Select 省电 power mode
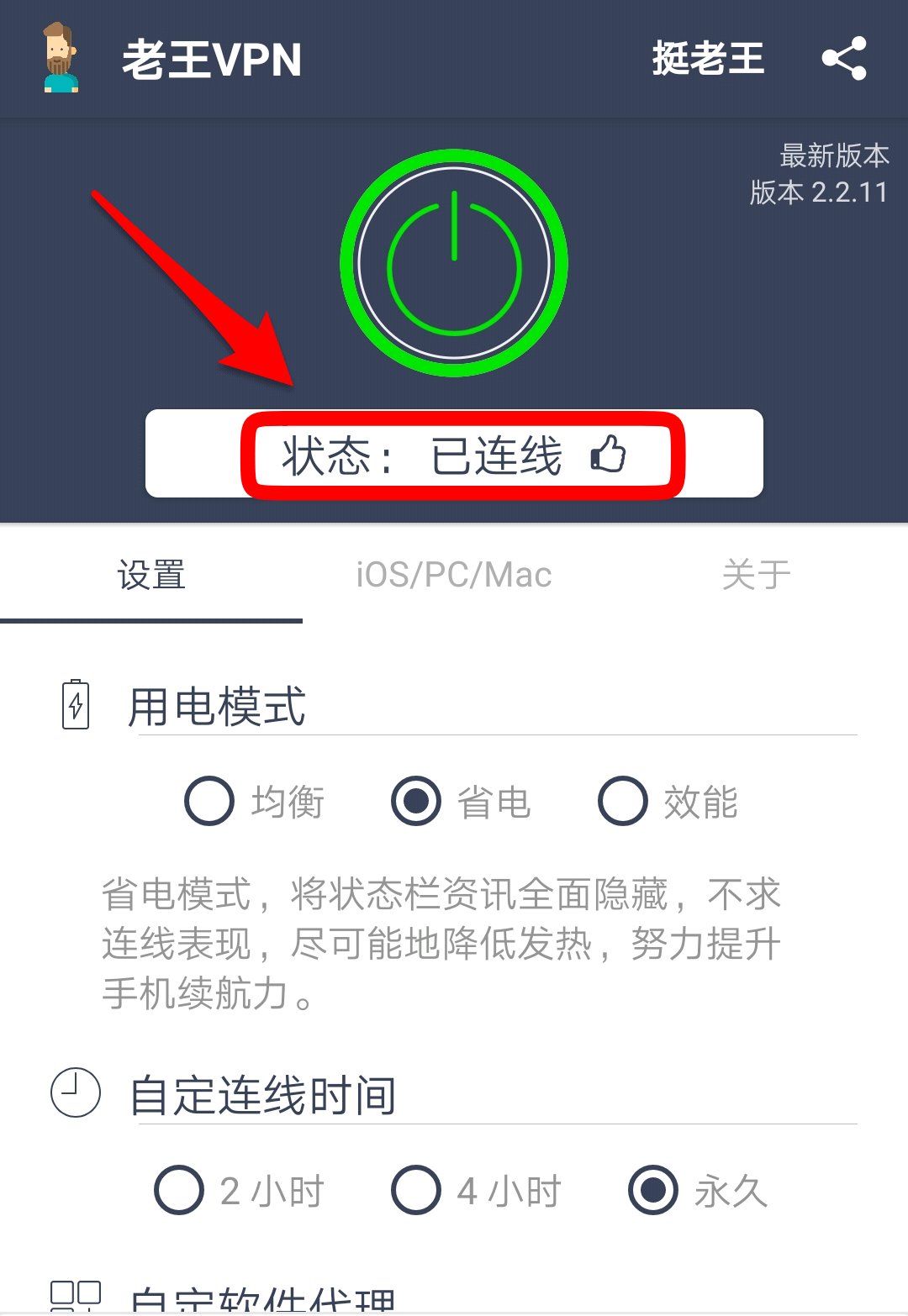908x1316 pixels. (x=416, y=801)
